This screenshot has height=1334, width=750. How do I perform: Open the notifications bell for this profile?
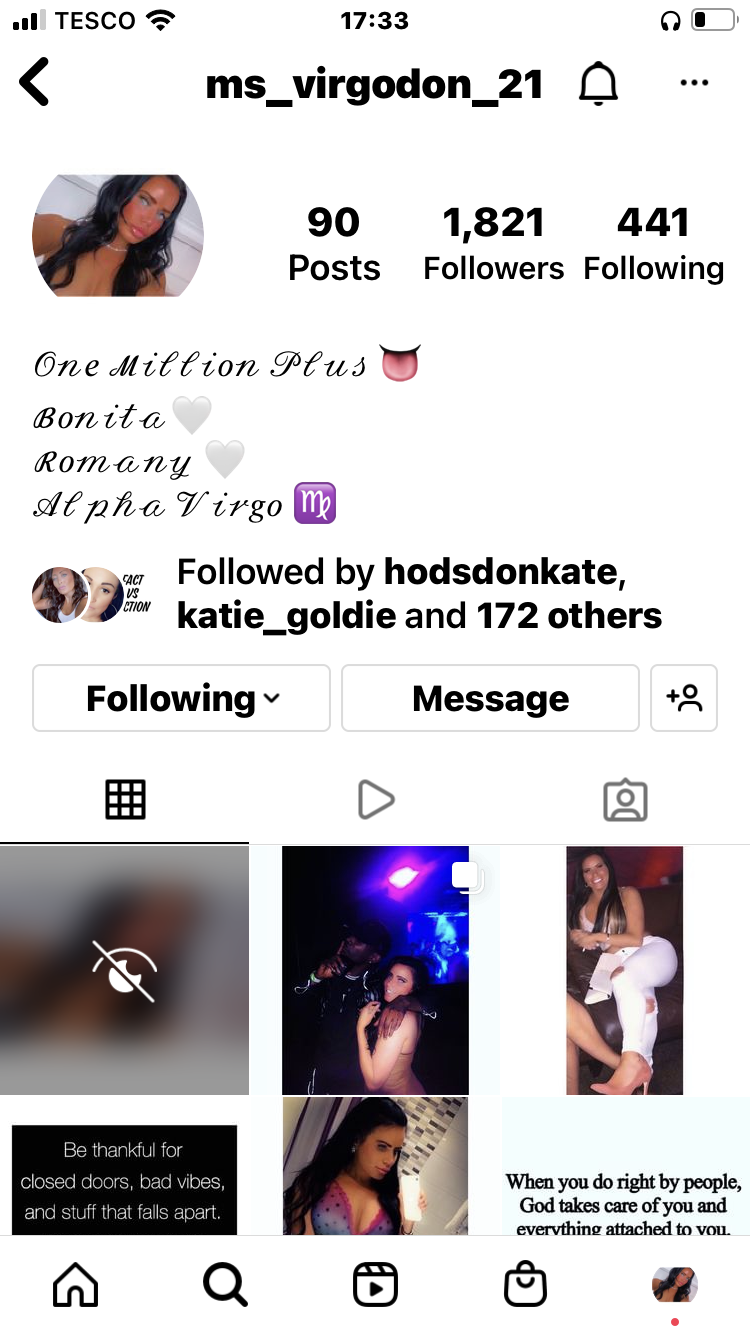click(x=599, y=84)
